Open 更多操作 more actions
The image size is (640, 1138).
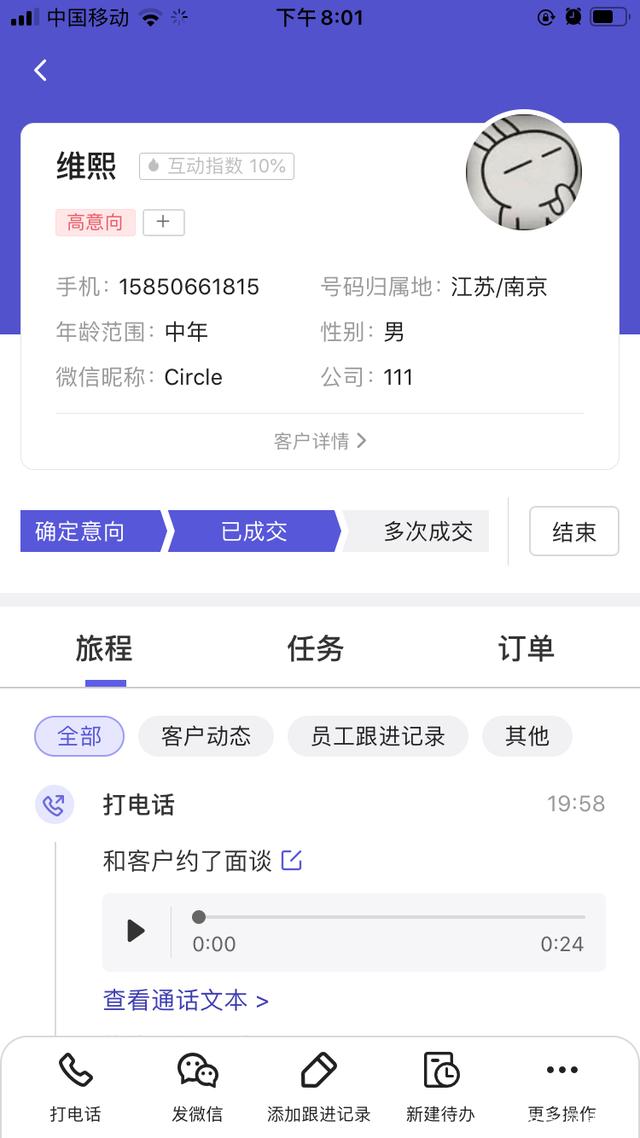point(562,1086)
